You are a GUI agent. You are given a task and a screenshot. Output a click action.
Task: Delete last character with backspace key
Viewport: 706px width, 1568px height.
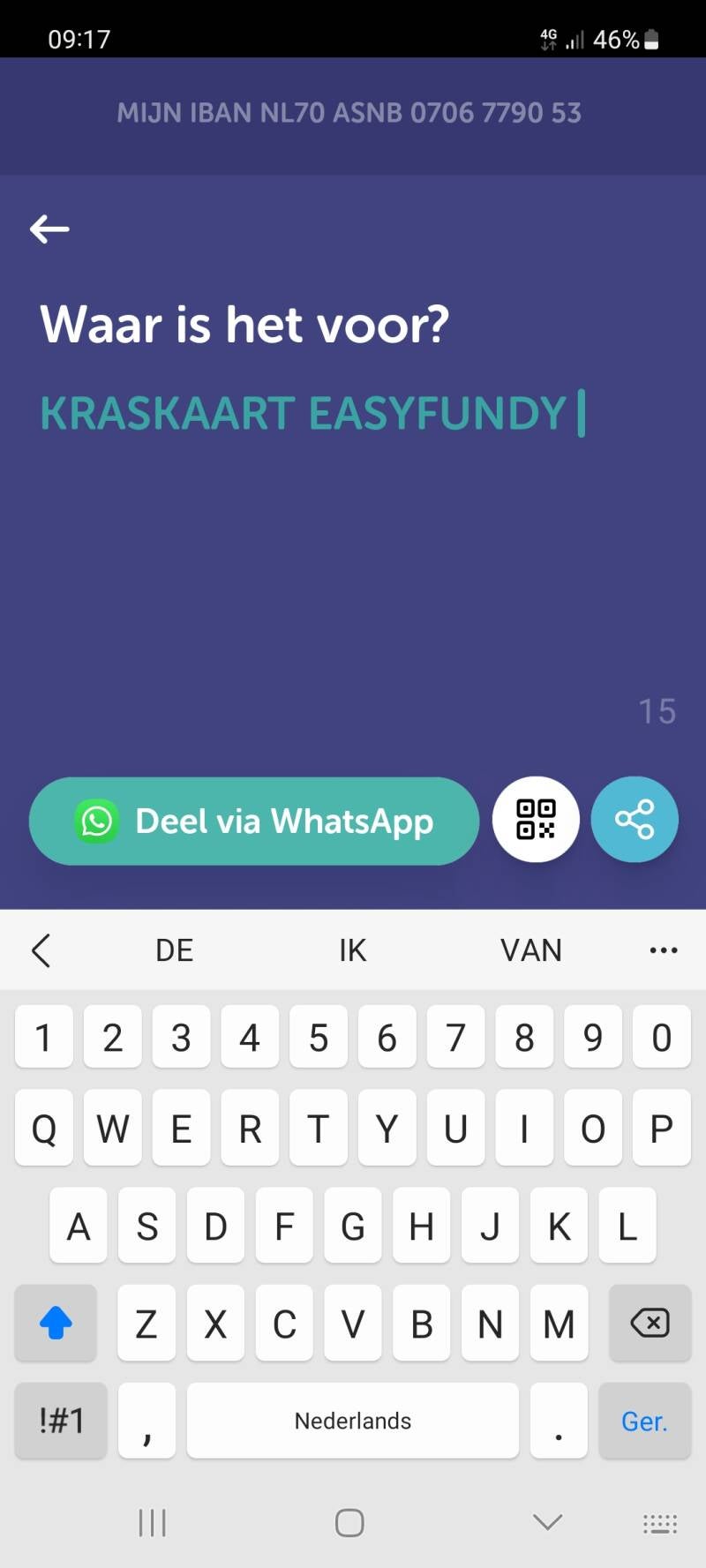[650, 1323]
